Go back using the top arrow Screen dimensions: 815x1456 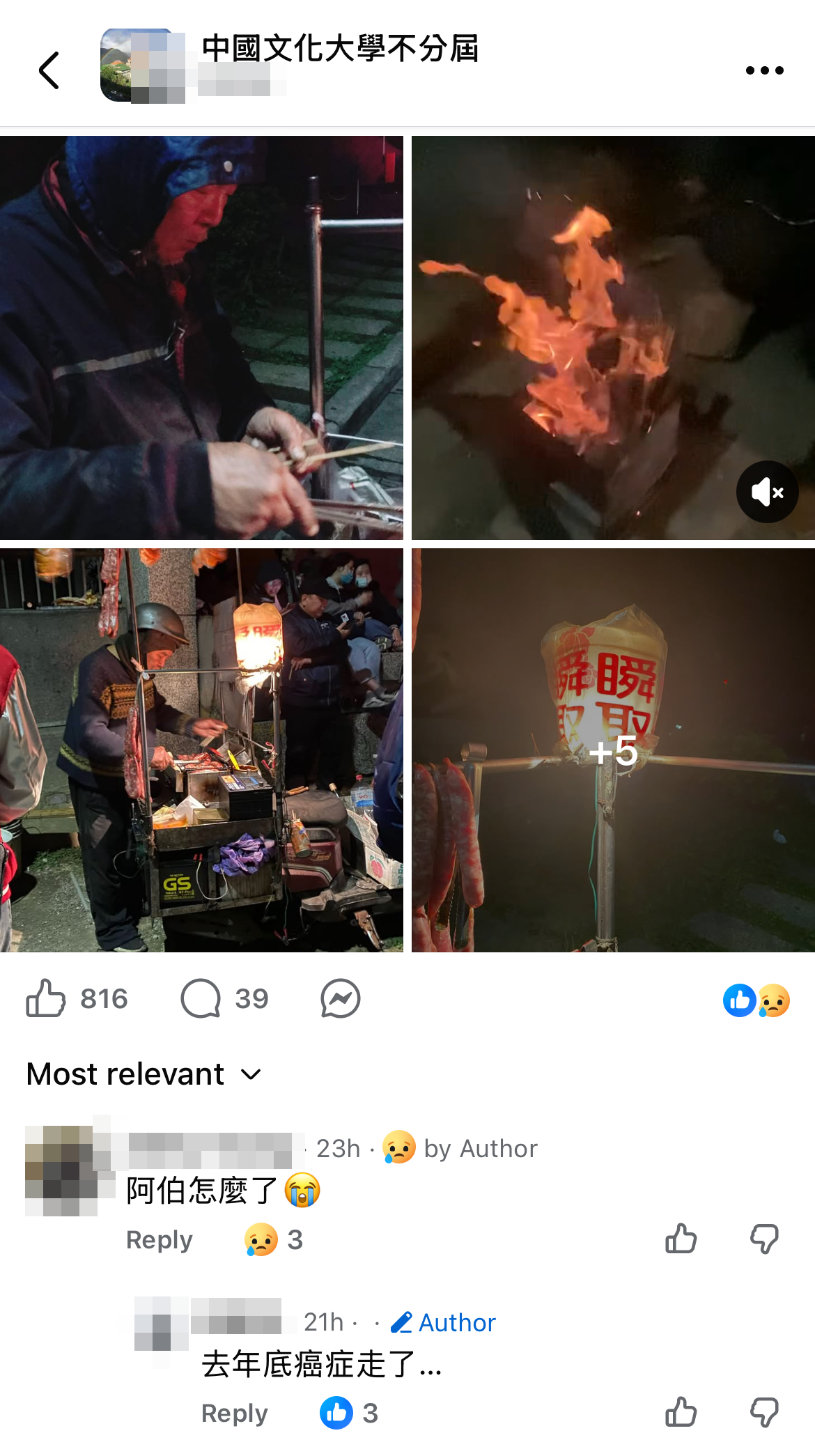[49, 70]
